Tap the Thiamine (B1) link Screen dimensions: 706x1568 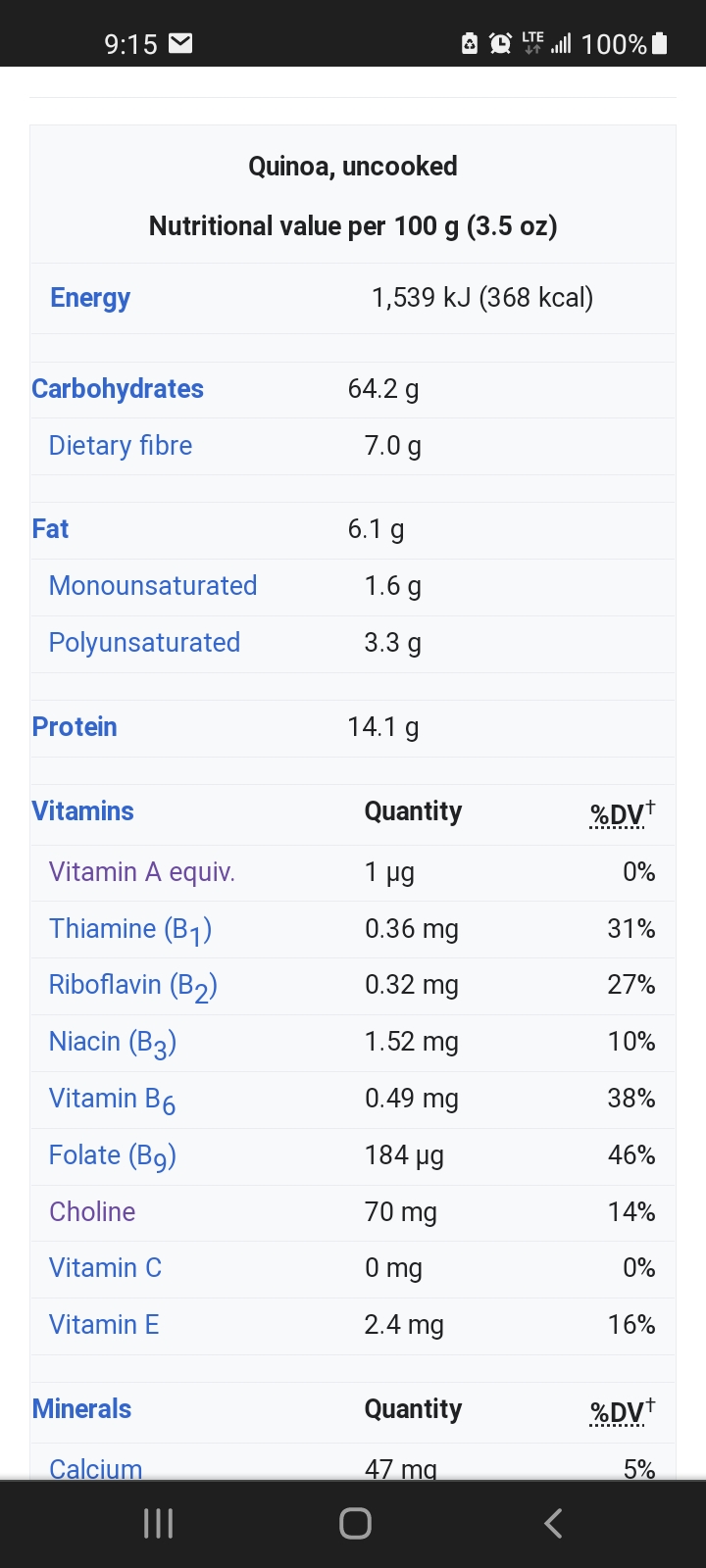coord(130,930)
